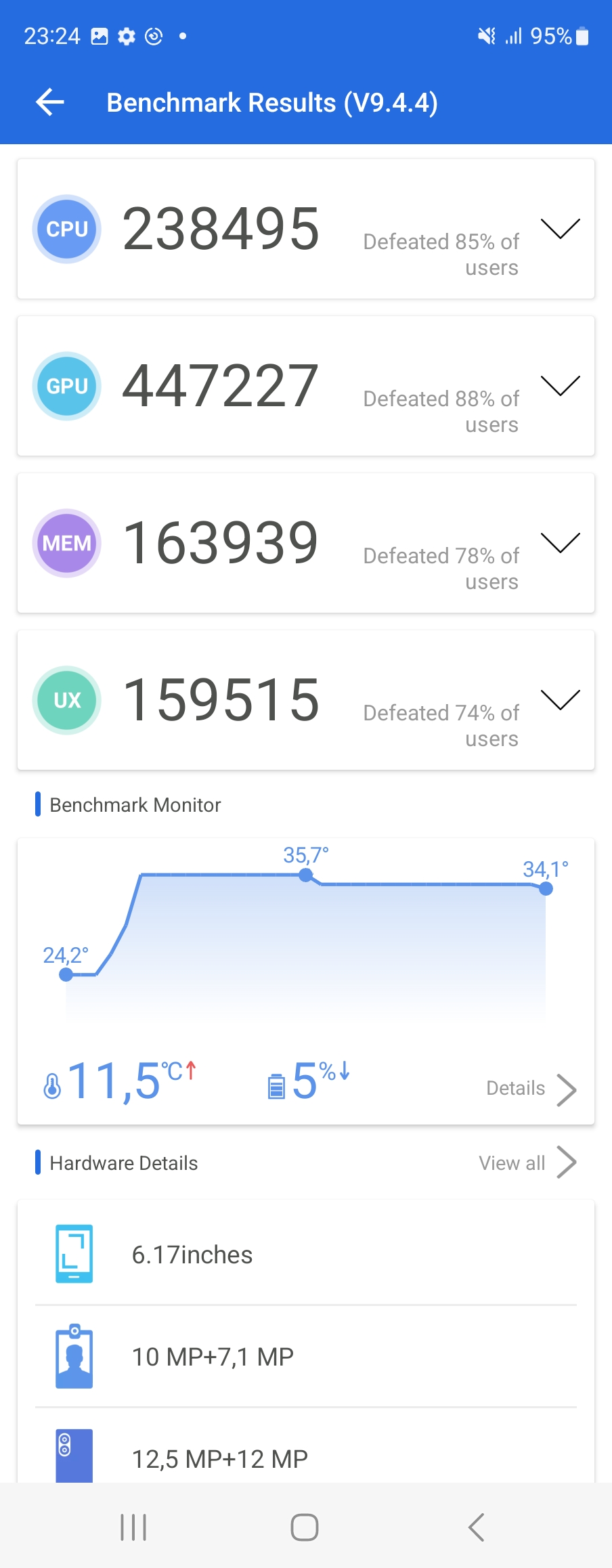Viewport: 612px width, 1568px height.
Task: Expand the MEM score details
Action: (x=560, y=543)
